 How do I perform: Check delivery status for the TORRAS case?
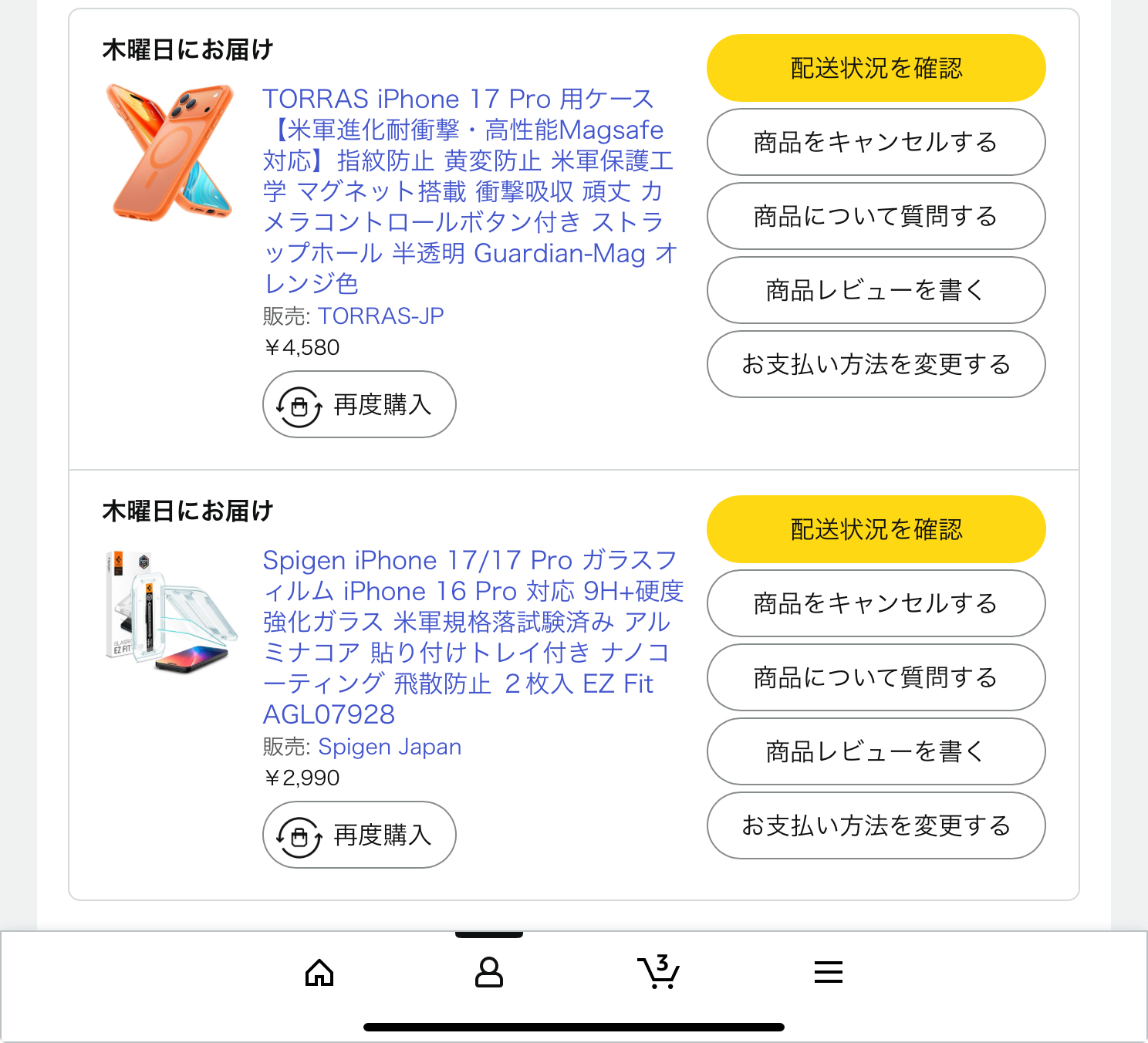click(876, 68)
